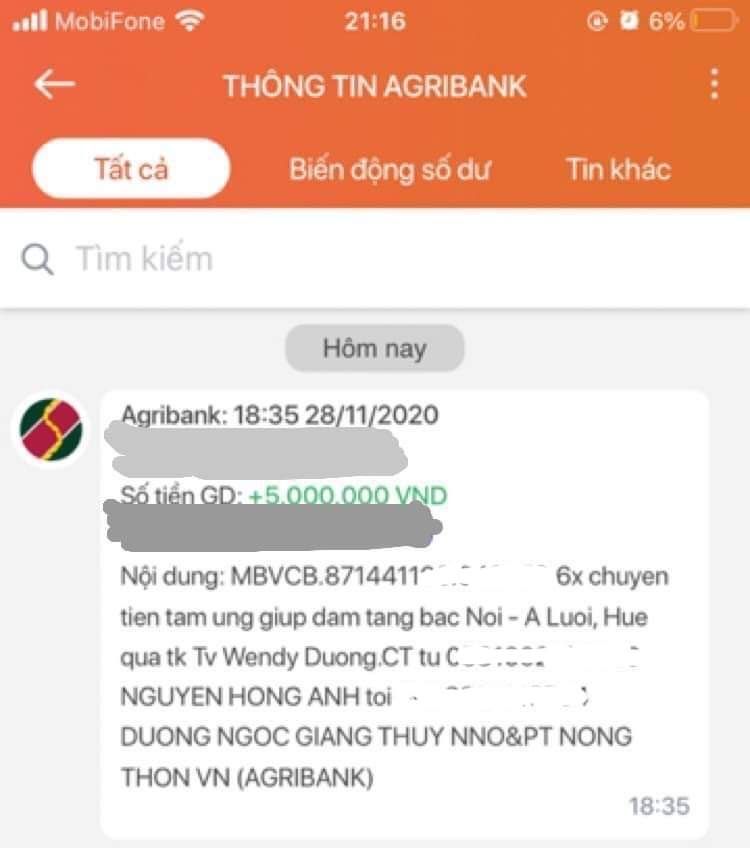
Task: Select the Tất cả tab
Action: point(131,169)
